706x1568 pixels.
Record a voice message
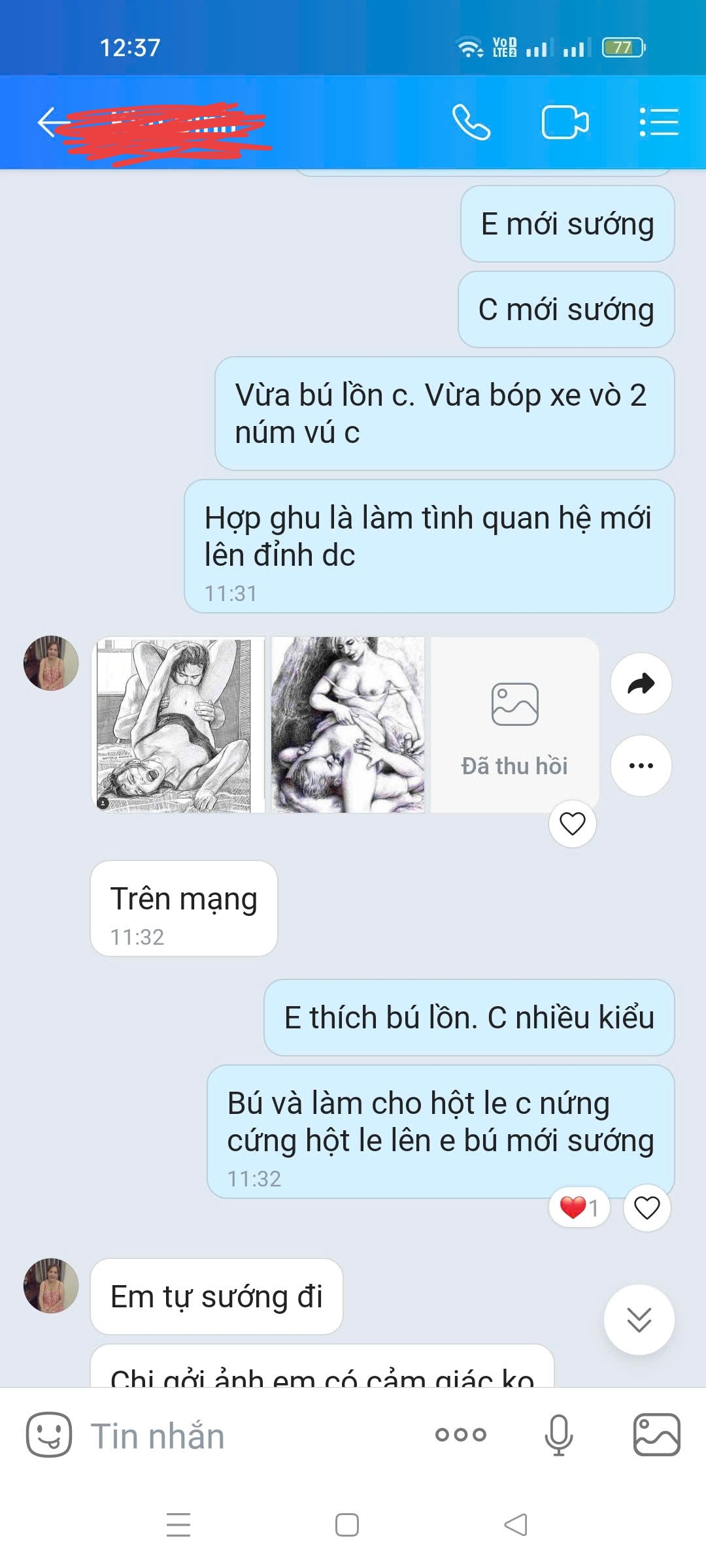(x=559, y=1435)
